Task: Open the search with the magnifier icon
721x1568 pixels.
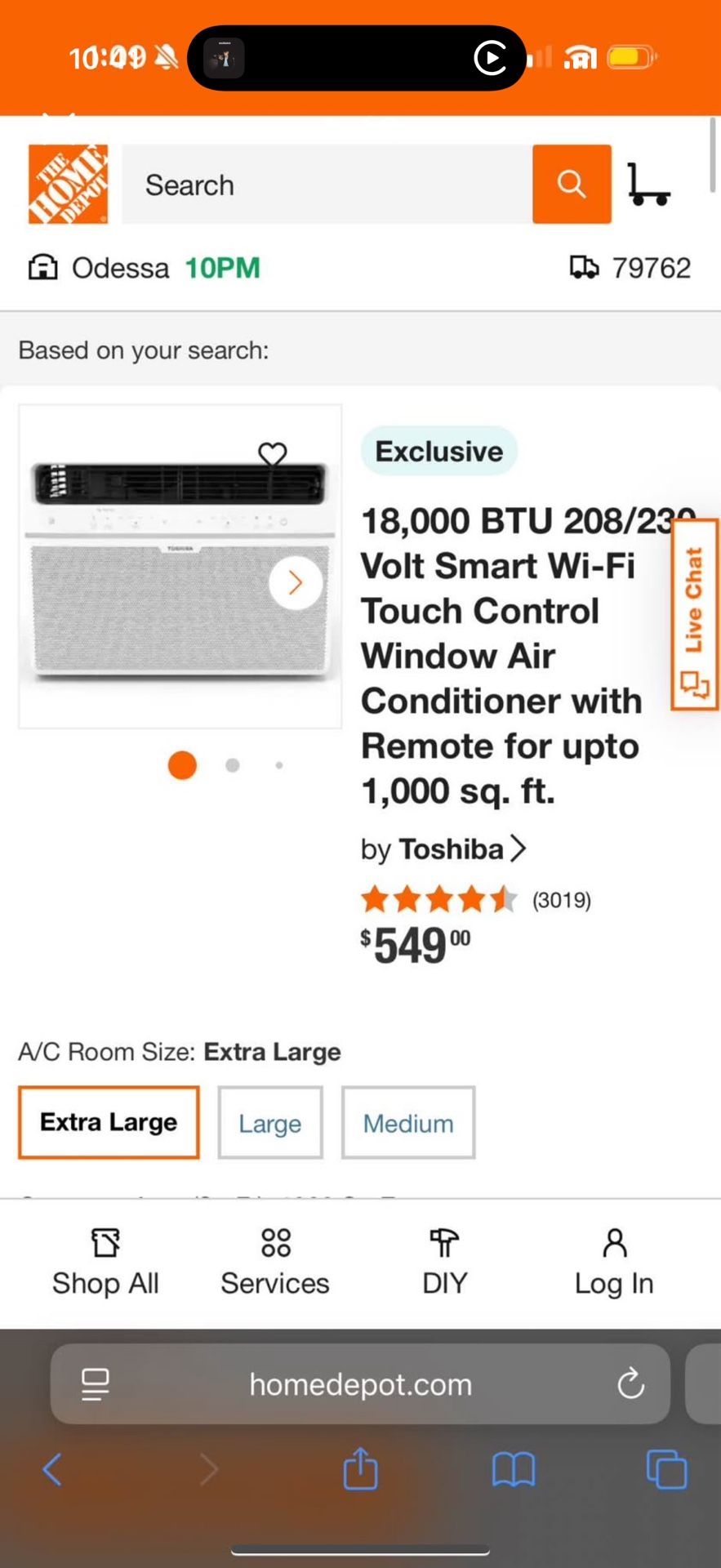Action: [571, 184]
